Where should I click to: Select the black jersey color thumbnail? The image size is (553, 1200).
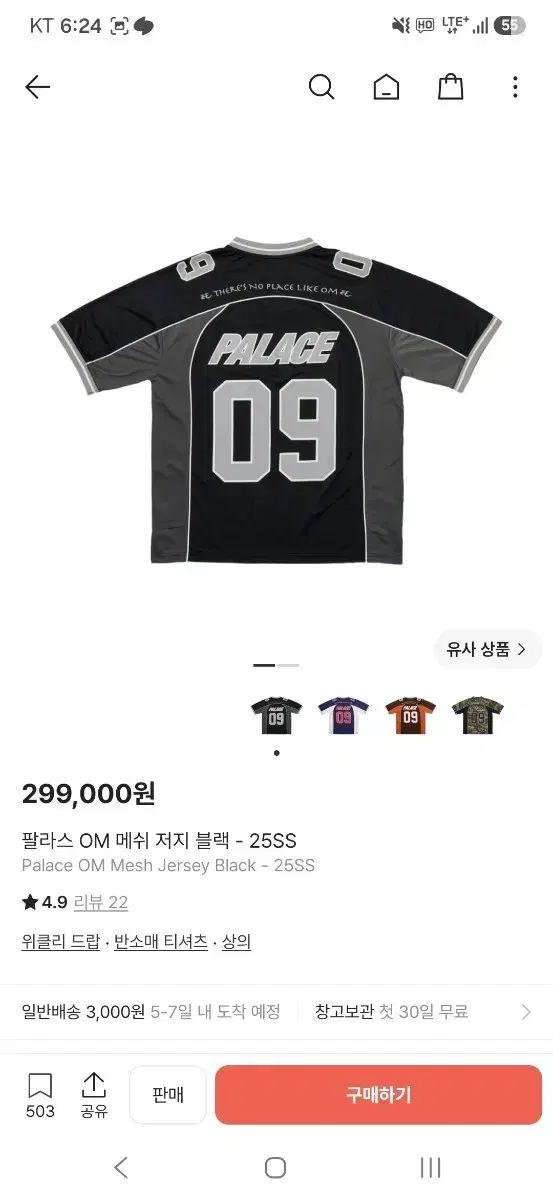(276, 716)
